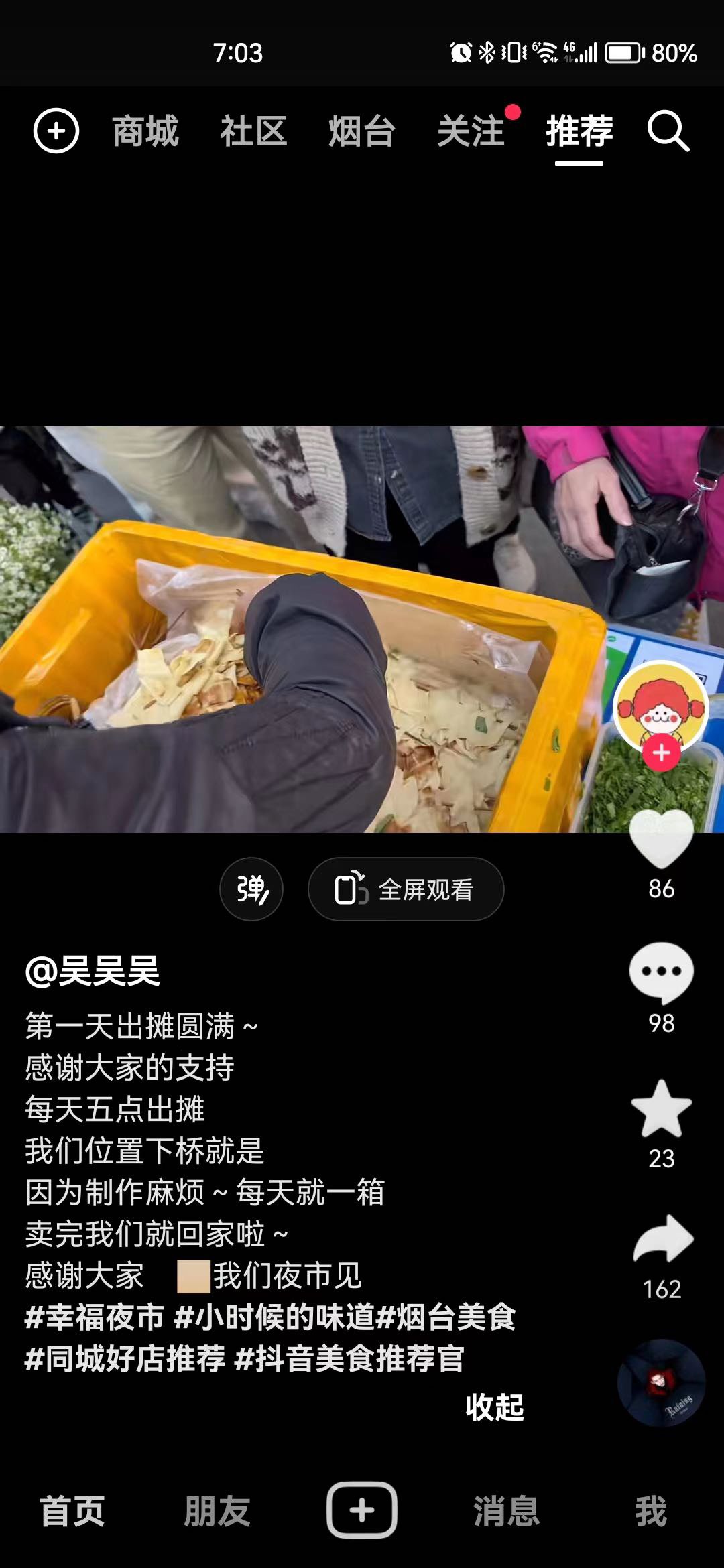Toggle the 弹 danmaku button
This screenshot has height=1568, width=724.
tap(251, 889)
